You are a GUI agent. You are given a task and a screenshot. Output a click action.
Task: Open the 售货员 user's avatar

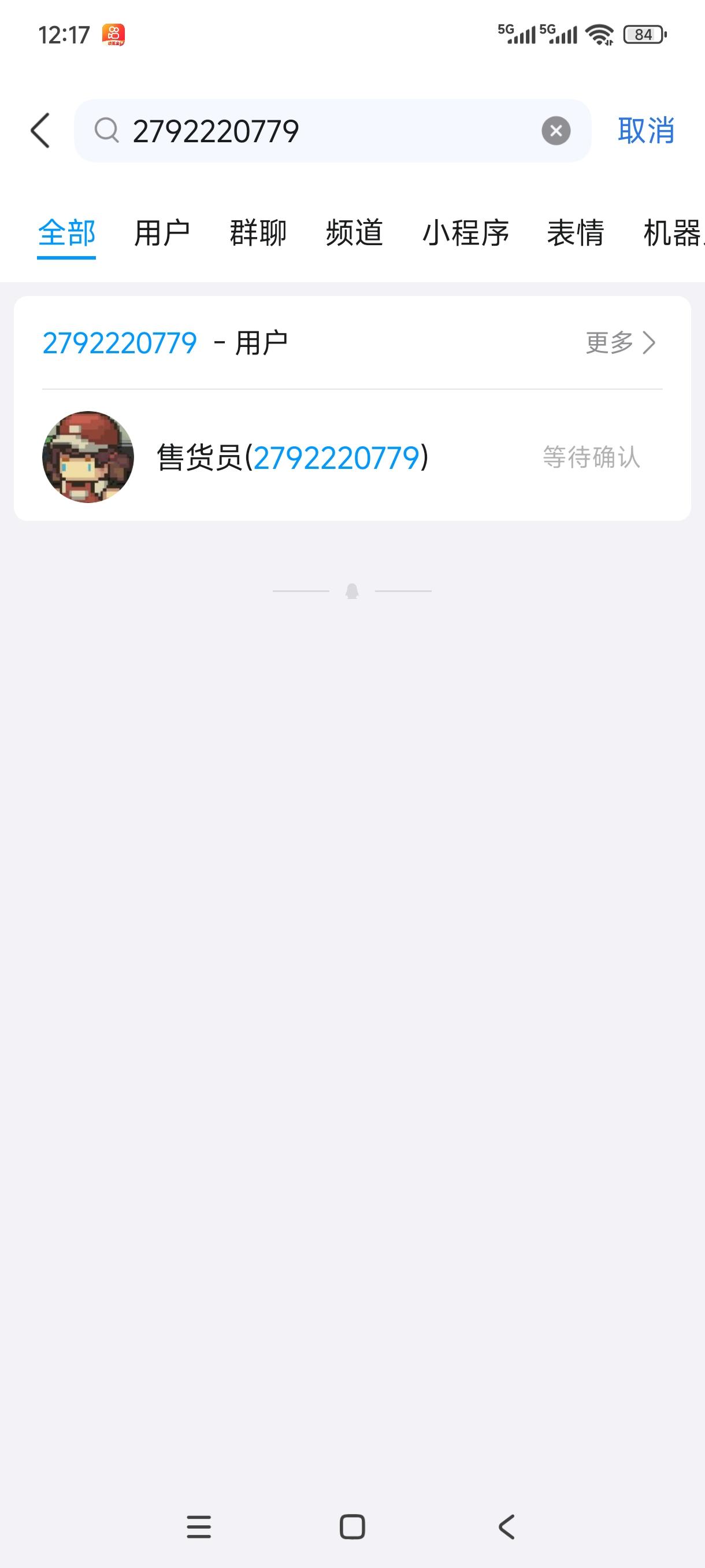(88, 457)
